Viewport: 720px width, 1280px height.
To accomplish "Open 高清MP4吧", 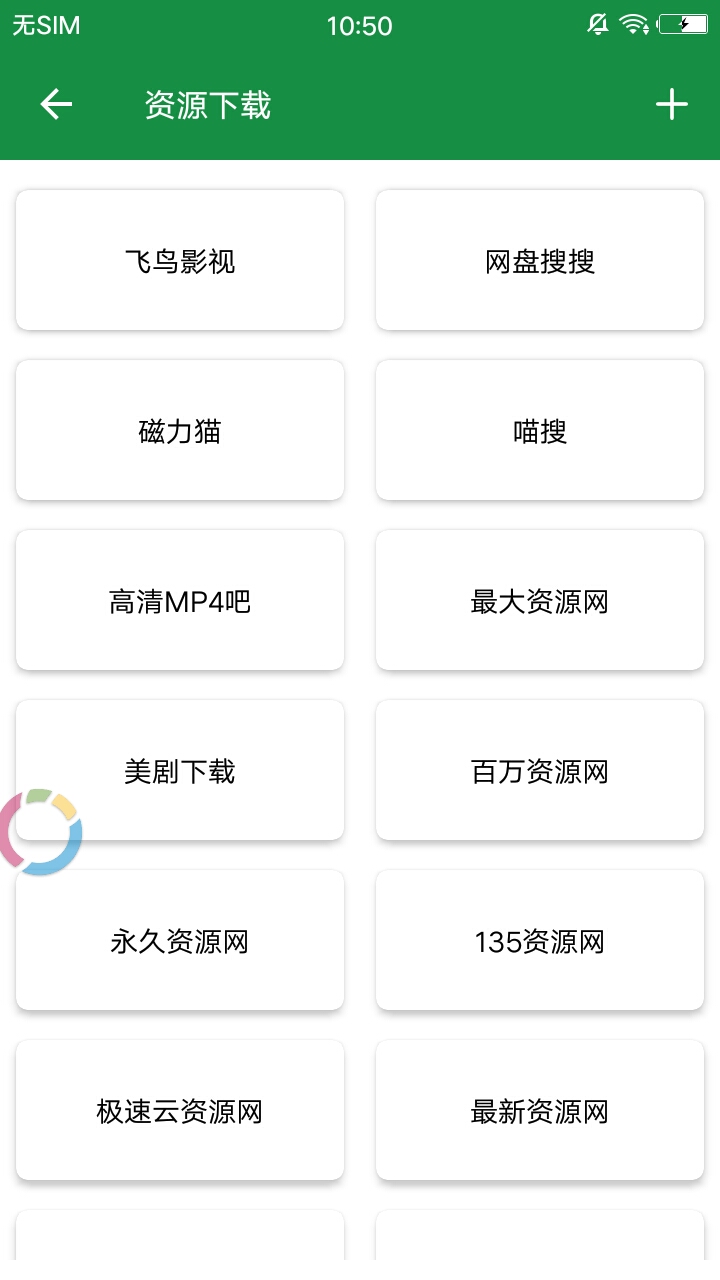I will 180,600.
